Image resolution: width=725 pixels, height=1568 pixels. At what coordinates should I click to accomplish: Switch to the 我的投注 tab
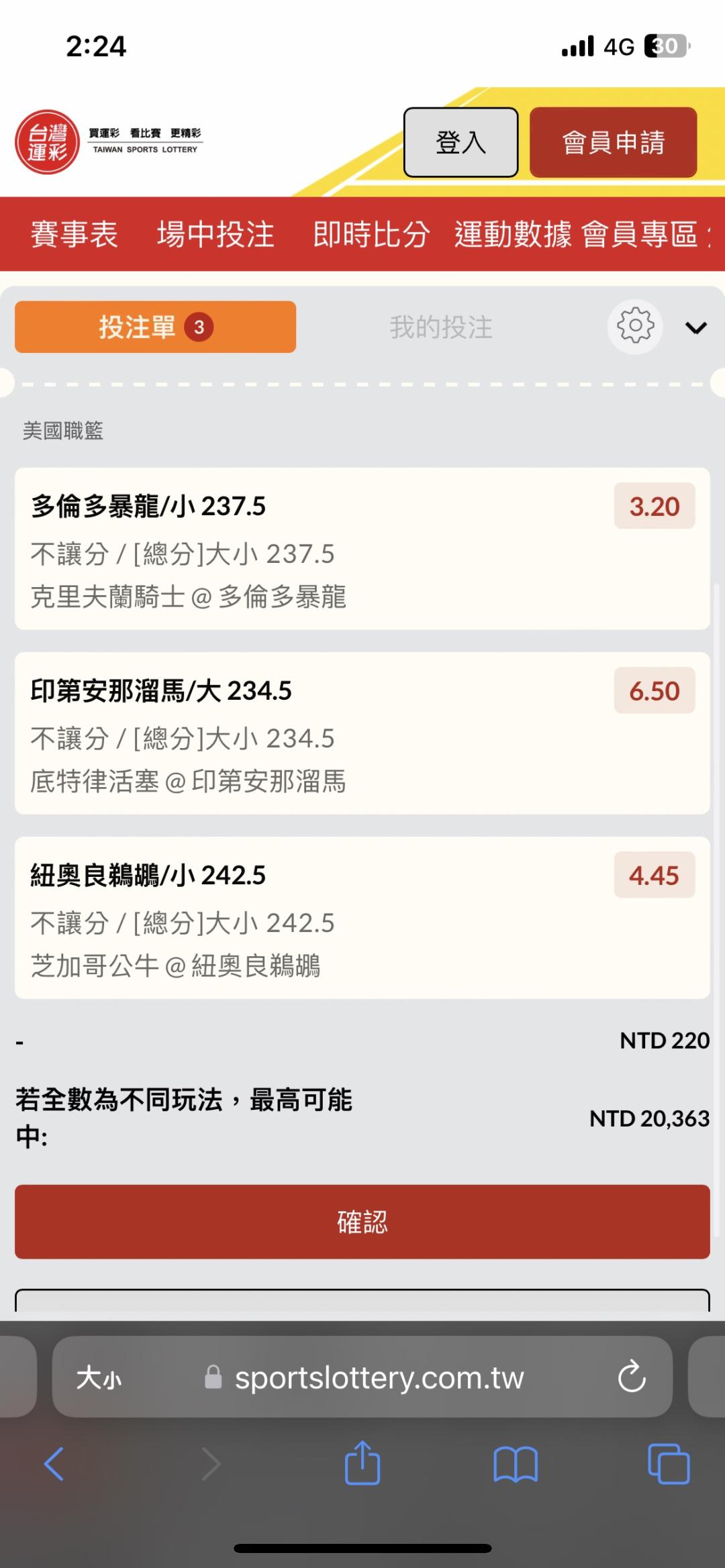point(441,327)
